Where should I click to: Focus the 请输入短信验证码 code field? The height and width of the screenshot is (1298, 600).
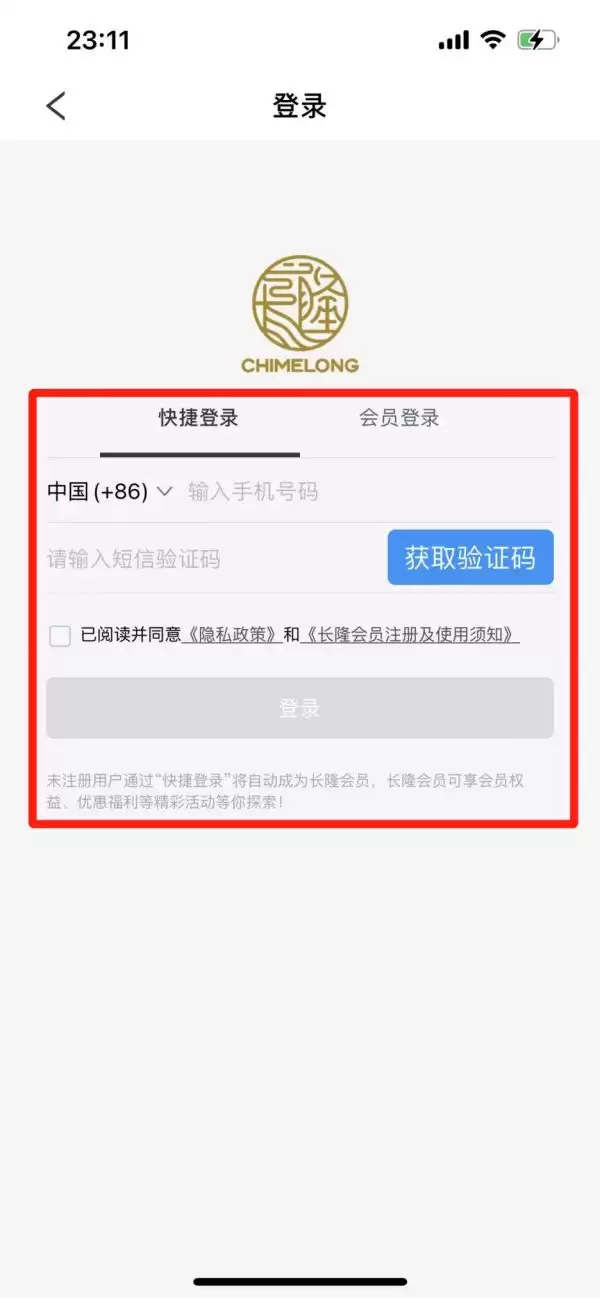[x=200, y=558]
